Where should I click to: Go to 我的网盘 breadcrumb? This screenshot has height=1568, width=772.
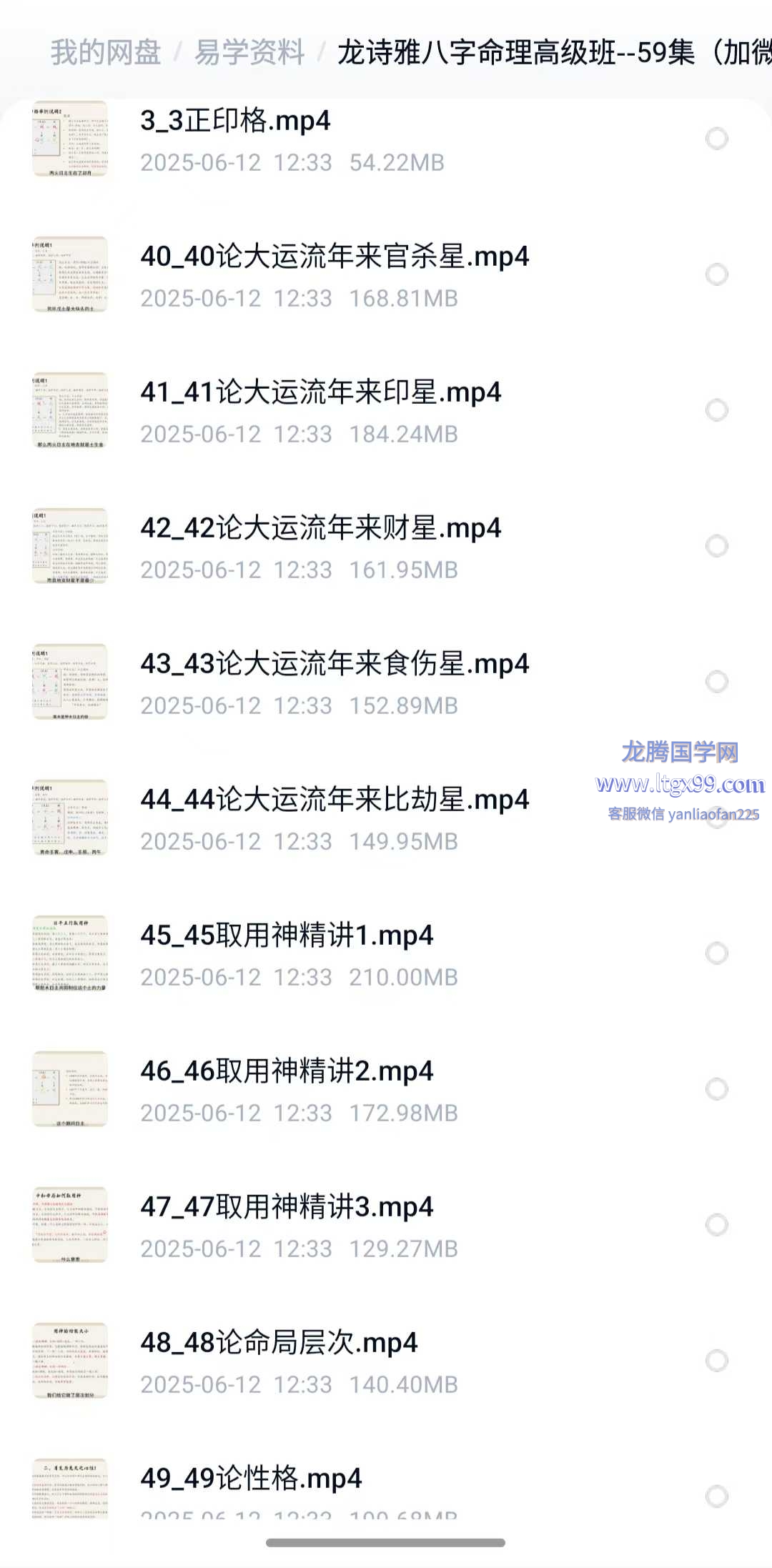pos(106,53)
